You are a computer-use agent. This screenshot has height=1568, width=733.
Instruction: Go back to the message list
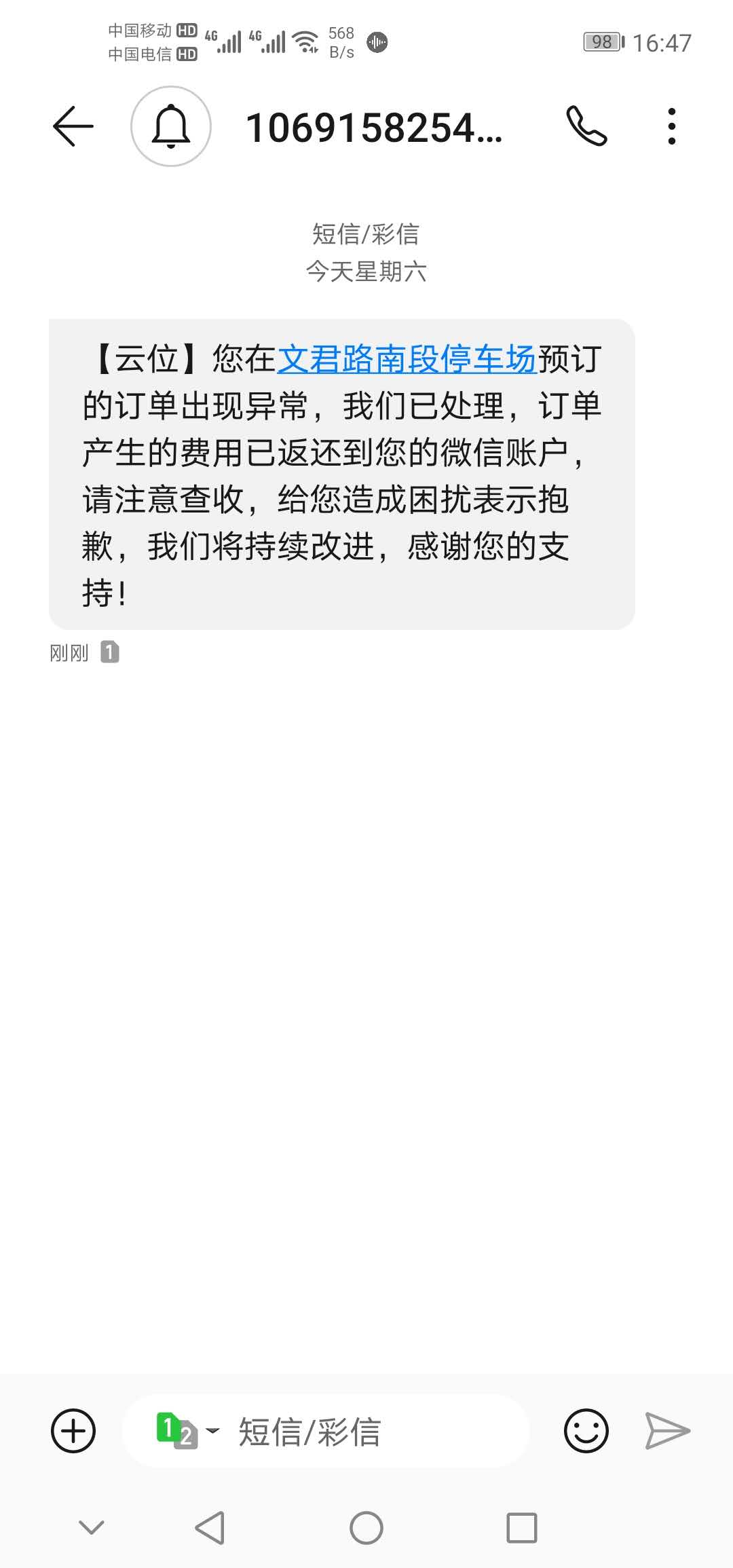tap(73, 126)
